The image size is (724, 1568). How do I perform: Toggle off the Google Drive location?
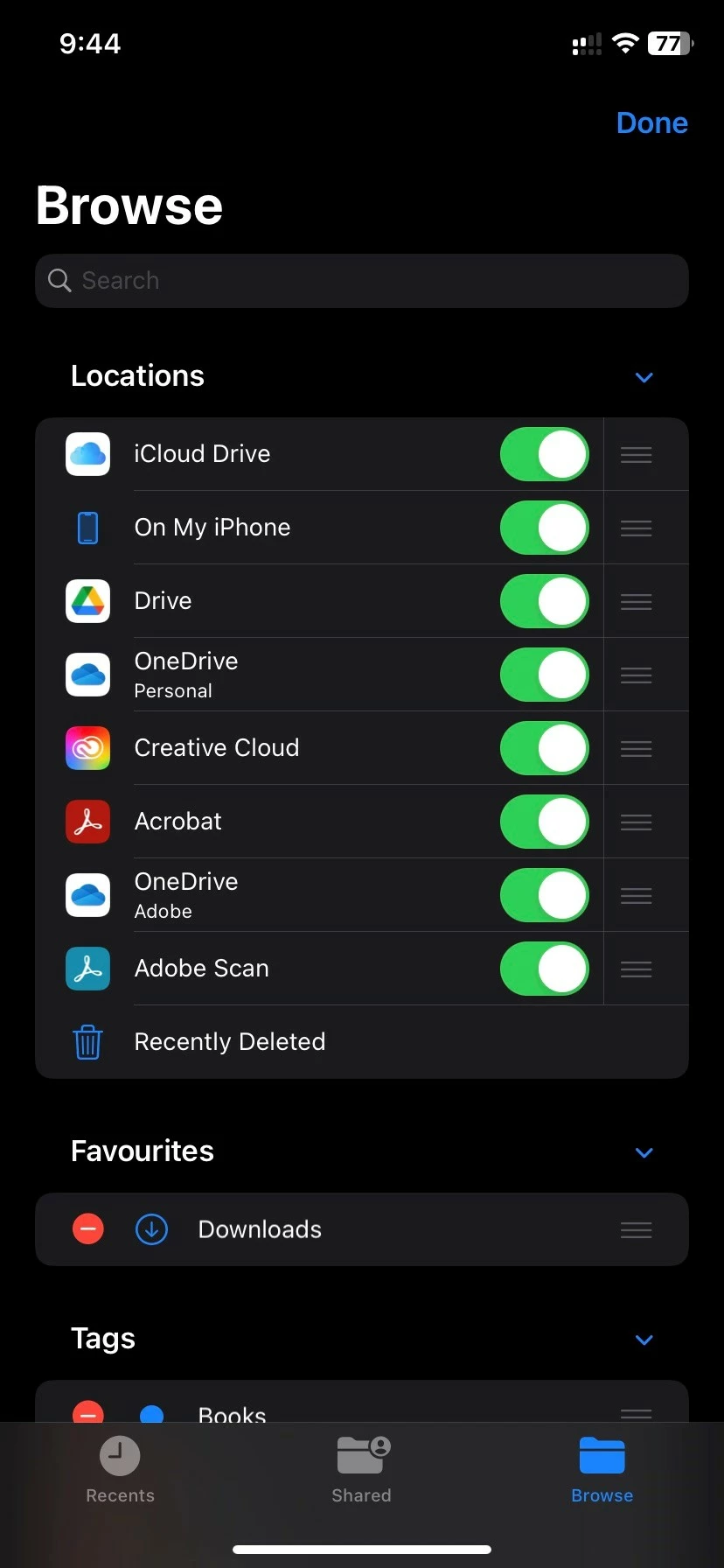(x=544, y=601)
